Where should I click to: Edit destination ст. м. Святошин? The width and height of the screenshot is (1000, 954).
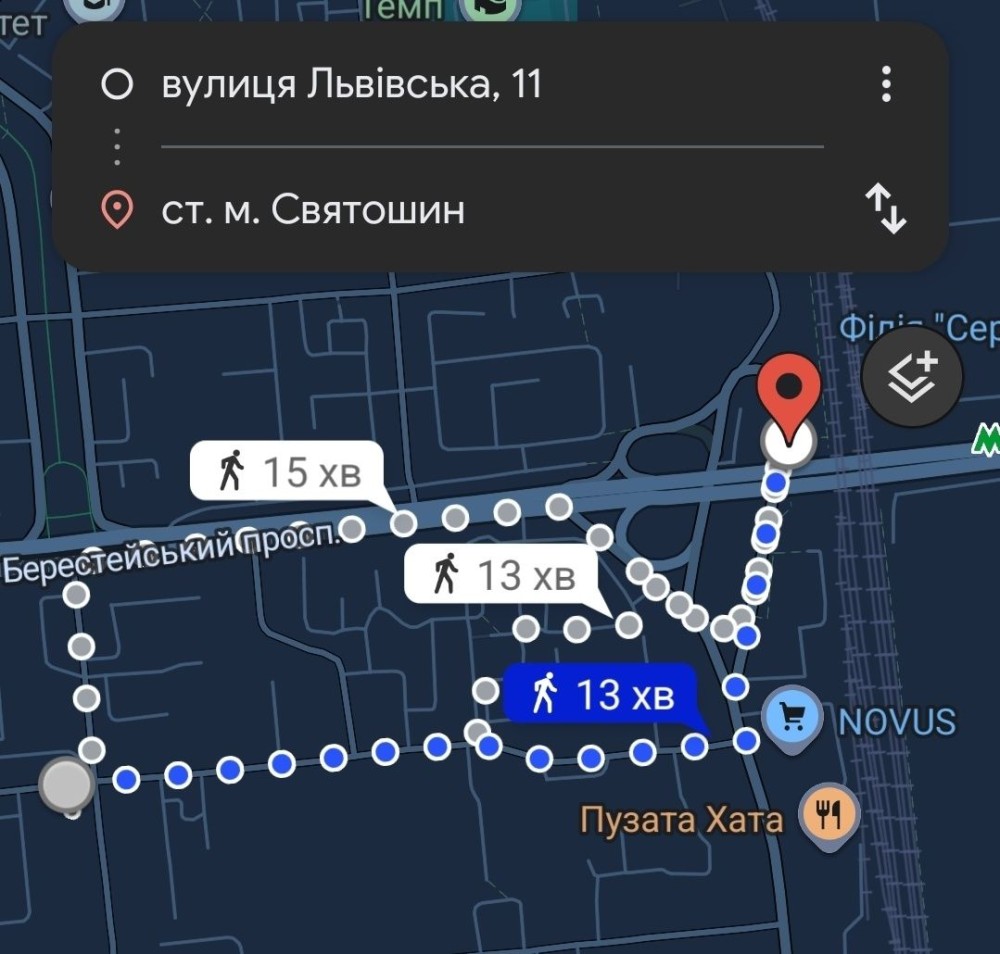[312, 211]
